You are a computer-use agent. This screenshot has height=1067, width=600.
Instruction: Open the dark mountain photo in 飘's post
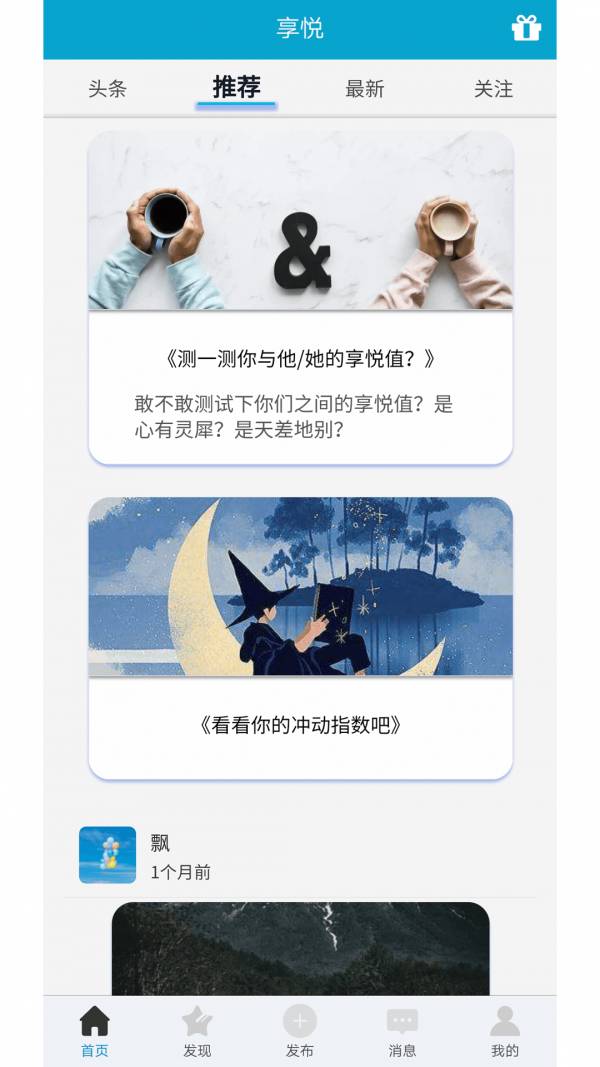(x=300, y=948)
